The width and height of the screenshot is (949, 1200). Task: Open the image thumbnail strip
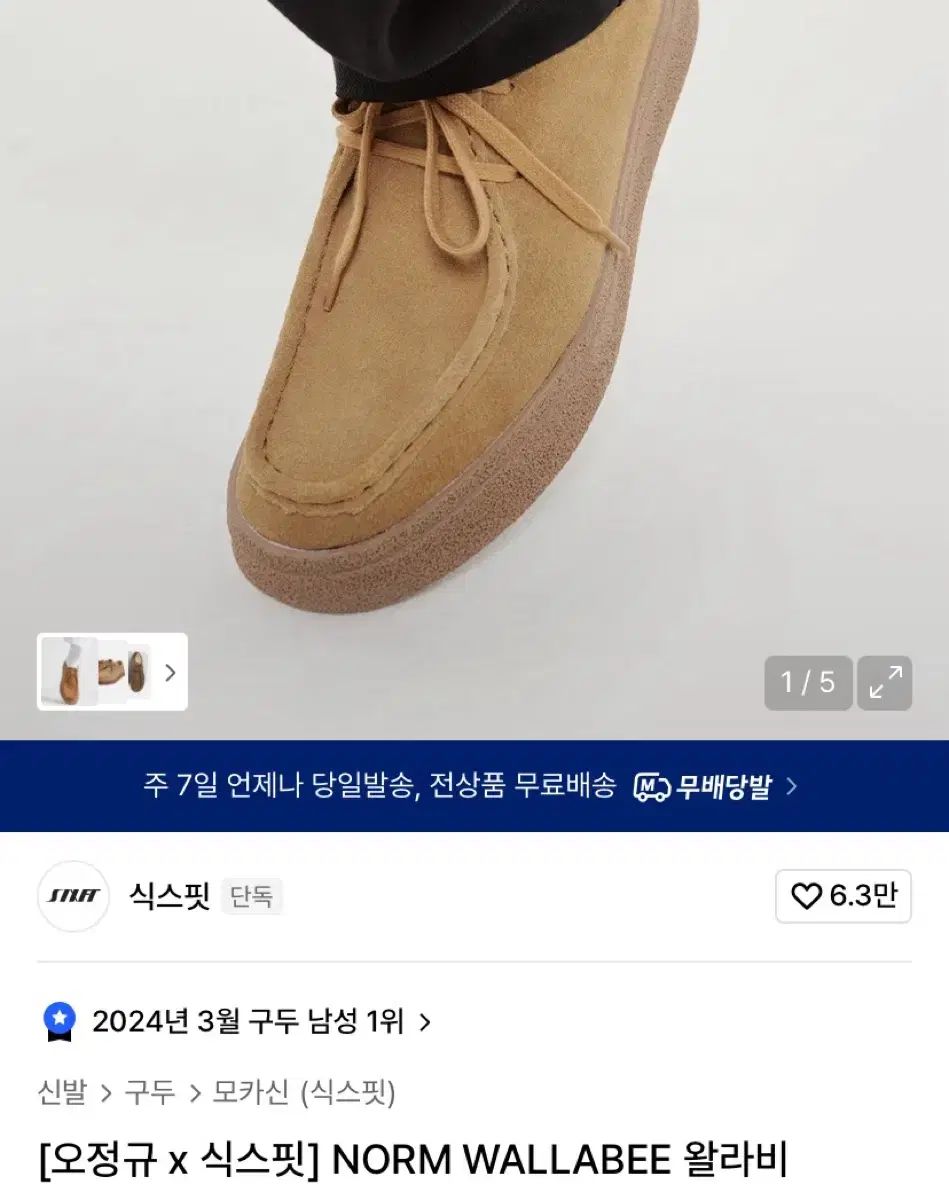click(112, 672)
